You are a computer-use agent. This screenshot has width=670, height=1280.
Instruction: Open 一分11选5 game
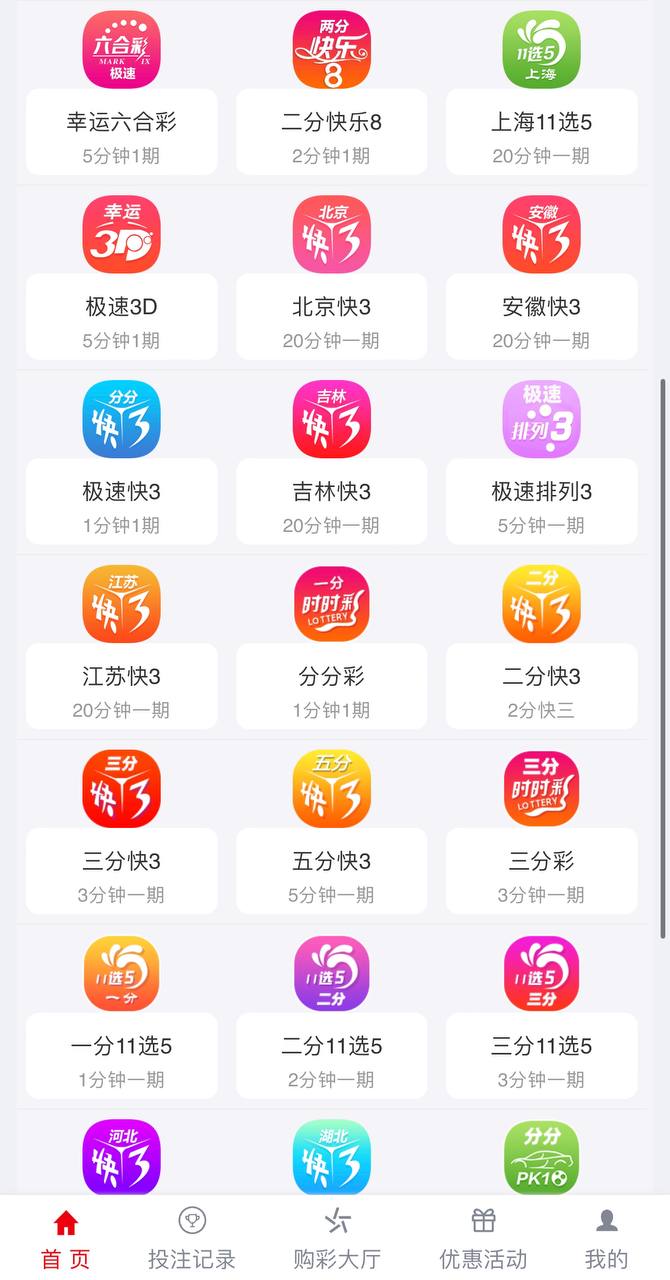121,1046
